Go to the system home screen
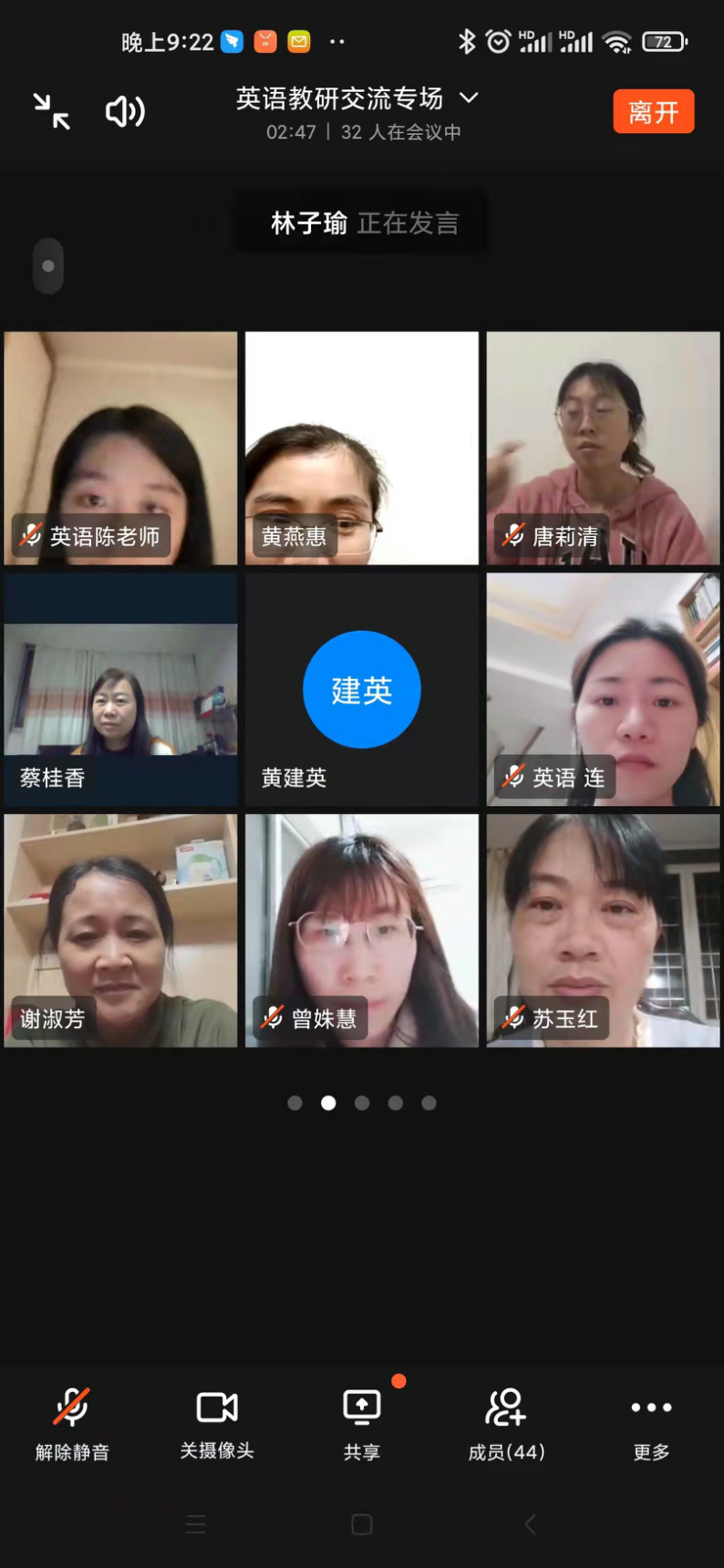Image resolution: width=724 pixels, height=1568 pixels. tap(362, 1524)
